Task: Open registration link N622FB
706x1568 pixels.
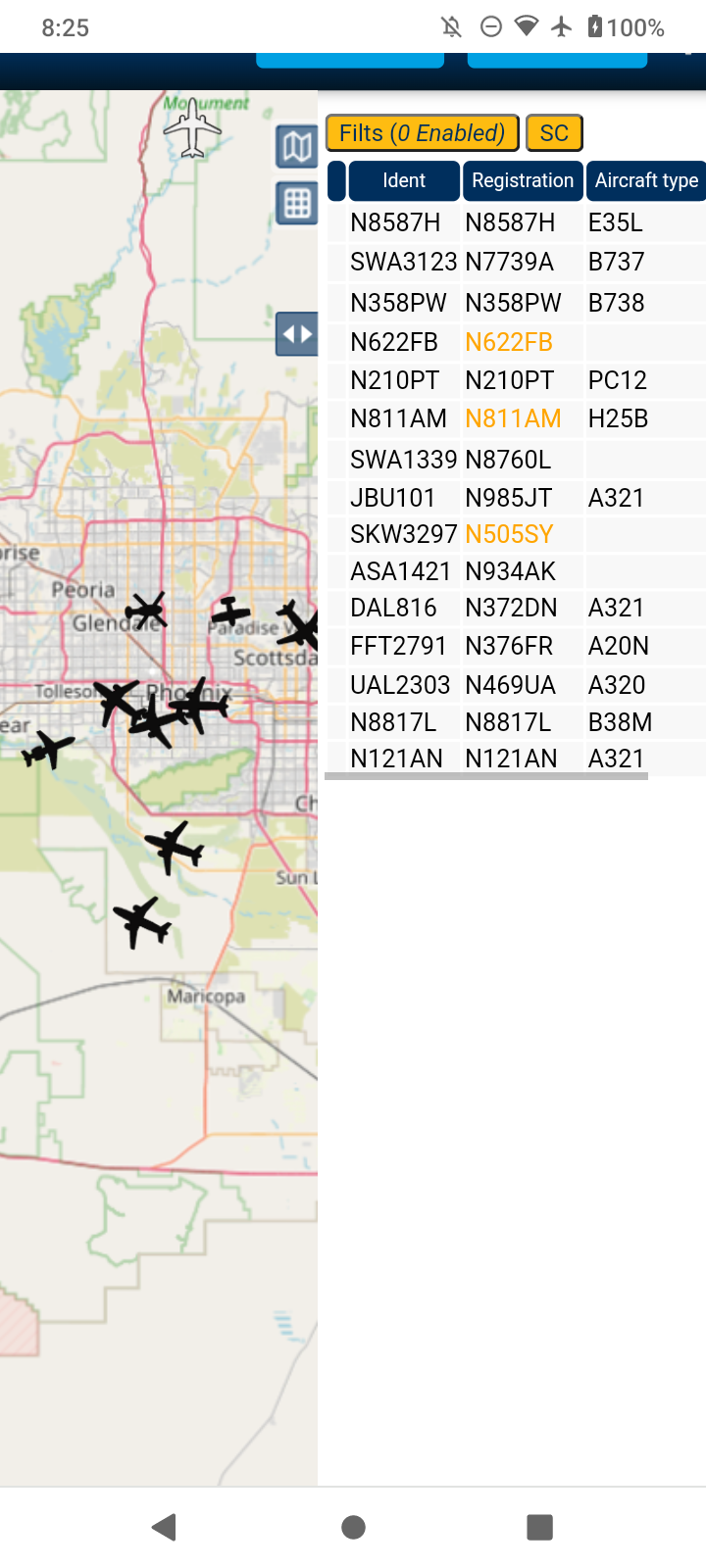Action: coord(509,342)
